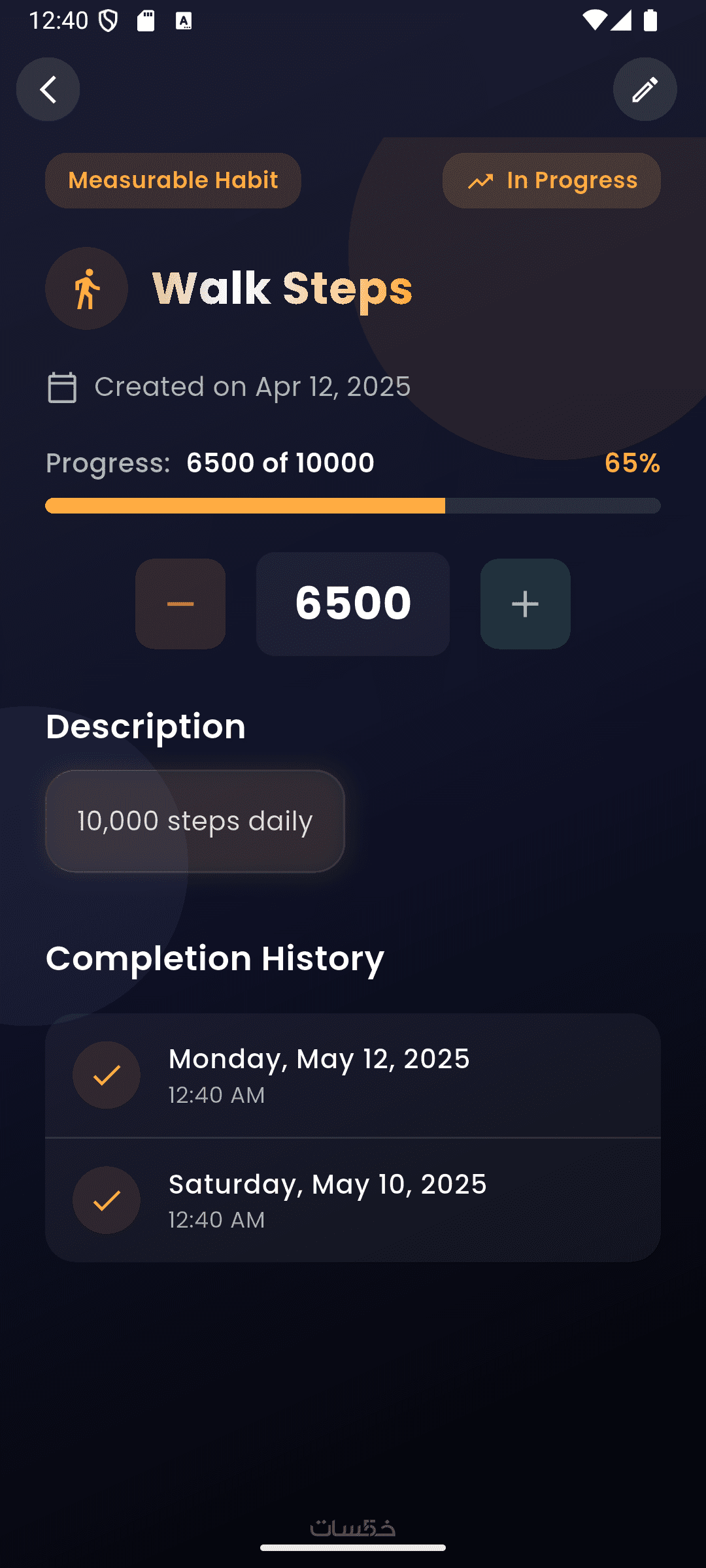Edit the Walk Steps habit
Image resolution: width=706 pixels, height=1568 pixels.
645,90
